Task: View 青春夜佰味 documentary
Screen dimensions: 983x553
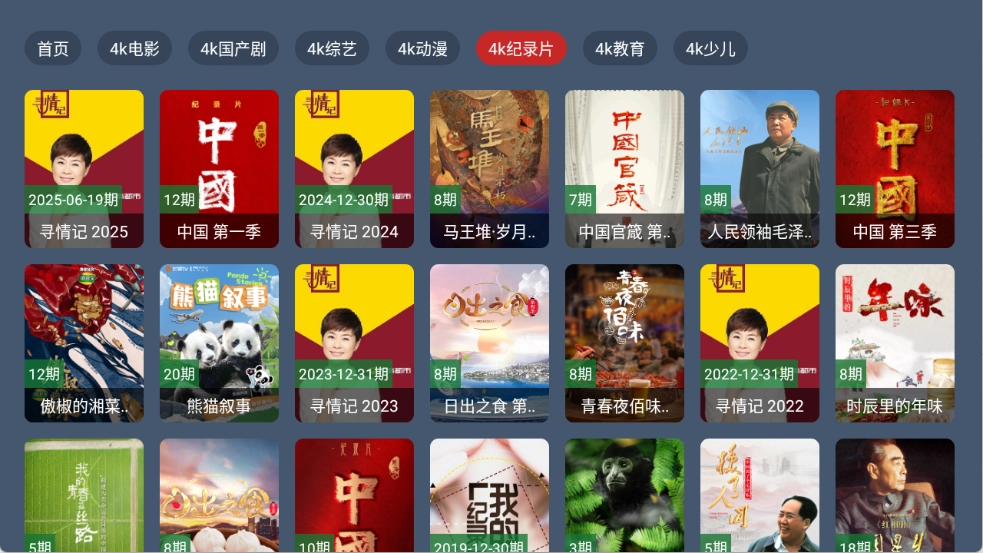Action: coord(624,342)
